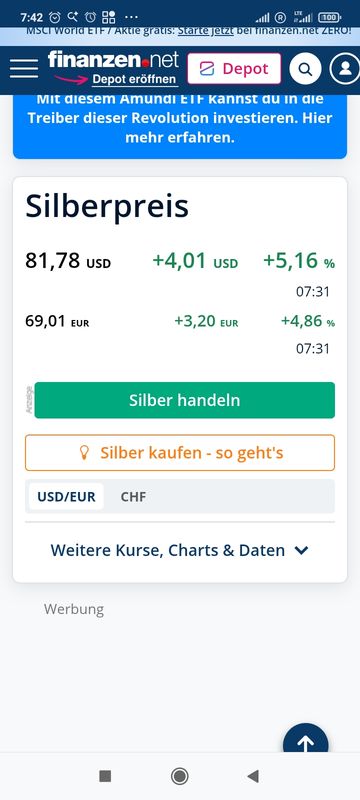Tap the Depot eröffnen link
360x800 pixels.
click(x=135, y=80)
